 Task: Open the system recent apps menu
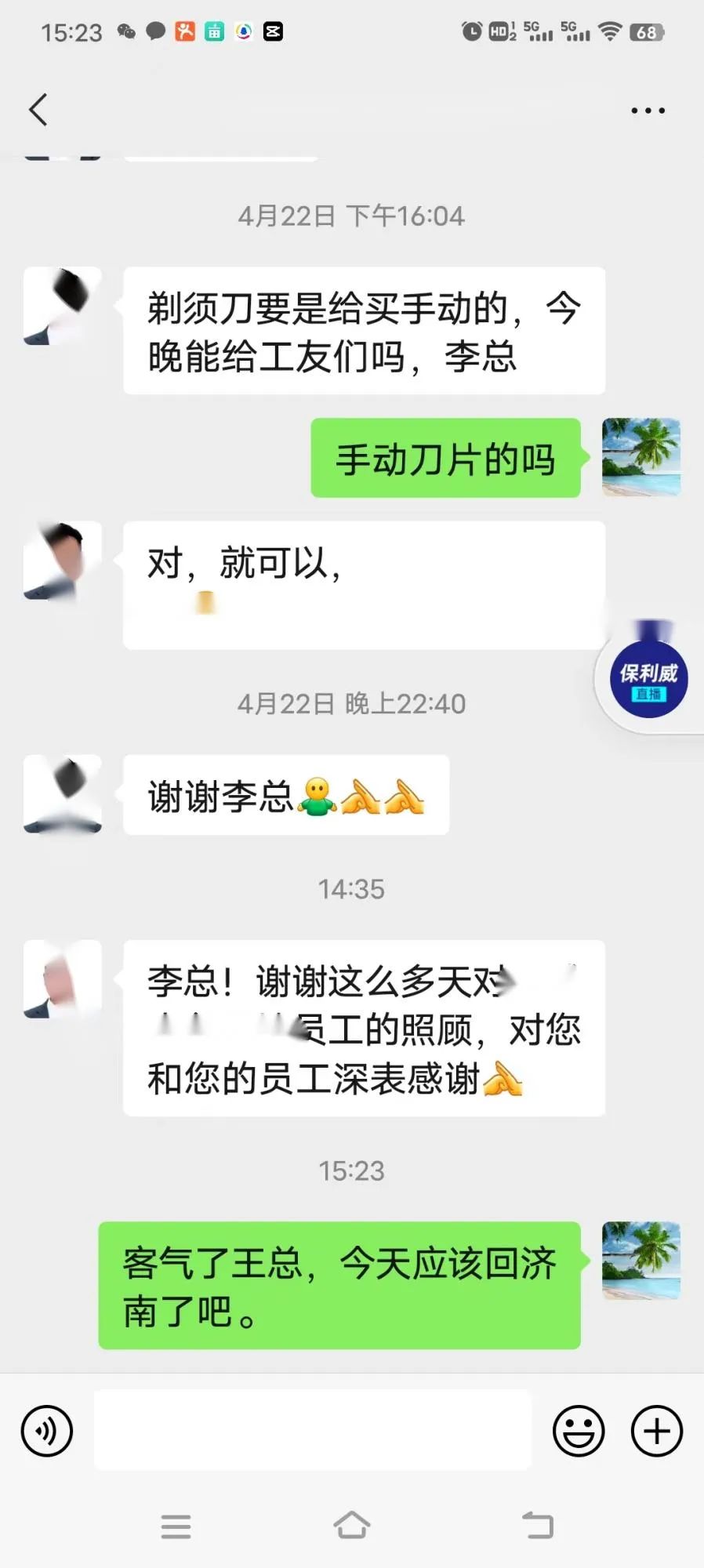point(176,1526)
